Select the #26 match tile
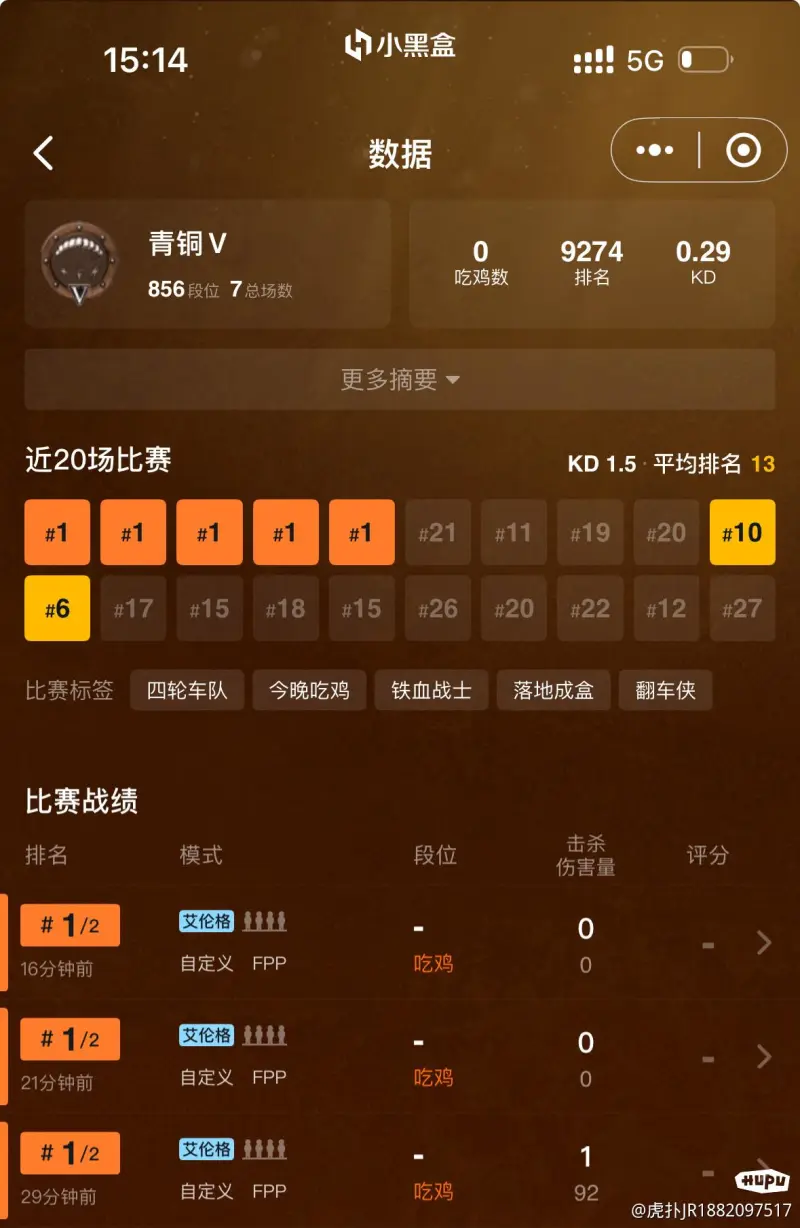The width and height of the screenshot is (800, 1228). [x=437, y=608]
